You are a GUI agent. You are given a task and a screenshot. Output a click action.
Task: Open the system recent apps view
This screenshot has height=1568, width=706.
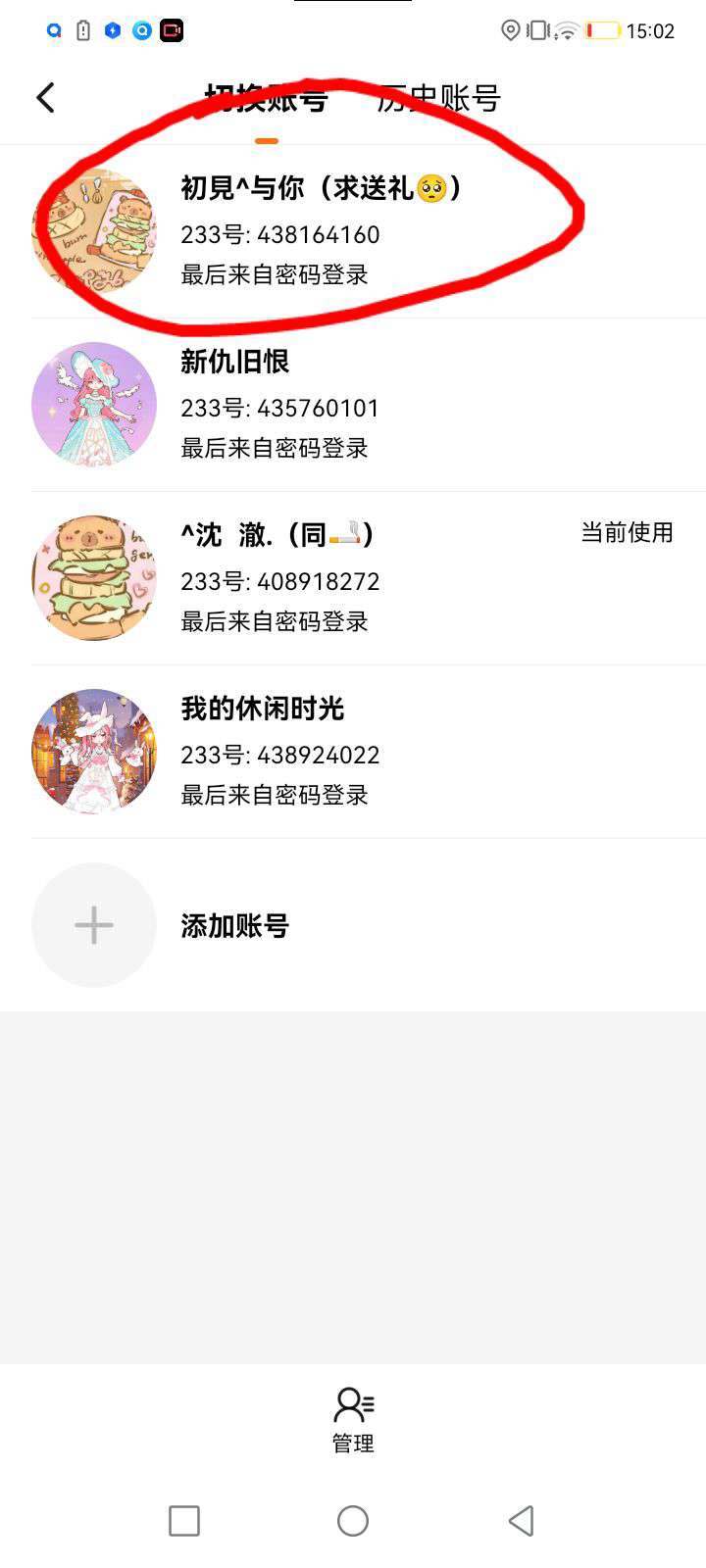(184, 1521)
